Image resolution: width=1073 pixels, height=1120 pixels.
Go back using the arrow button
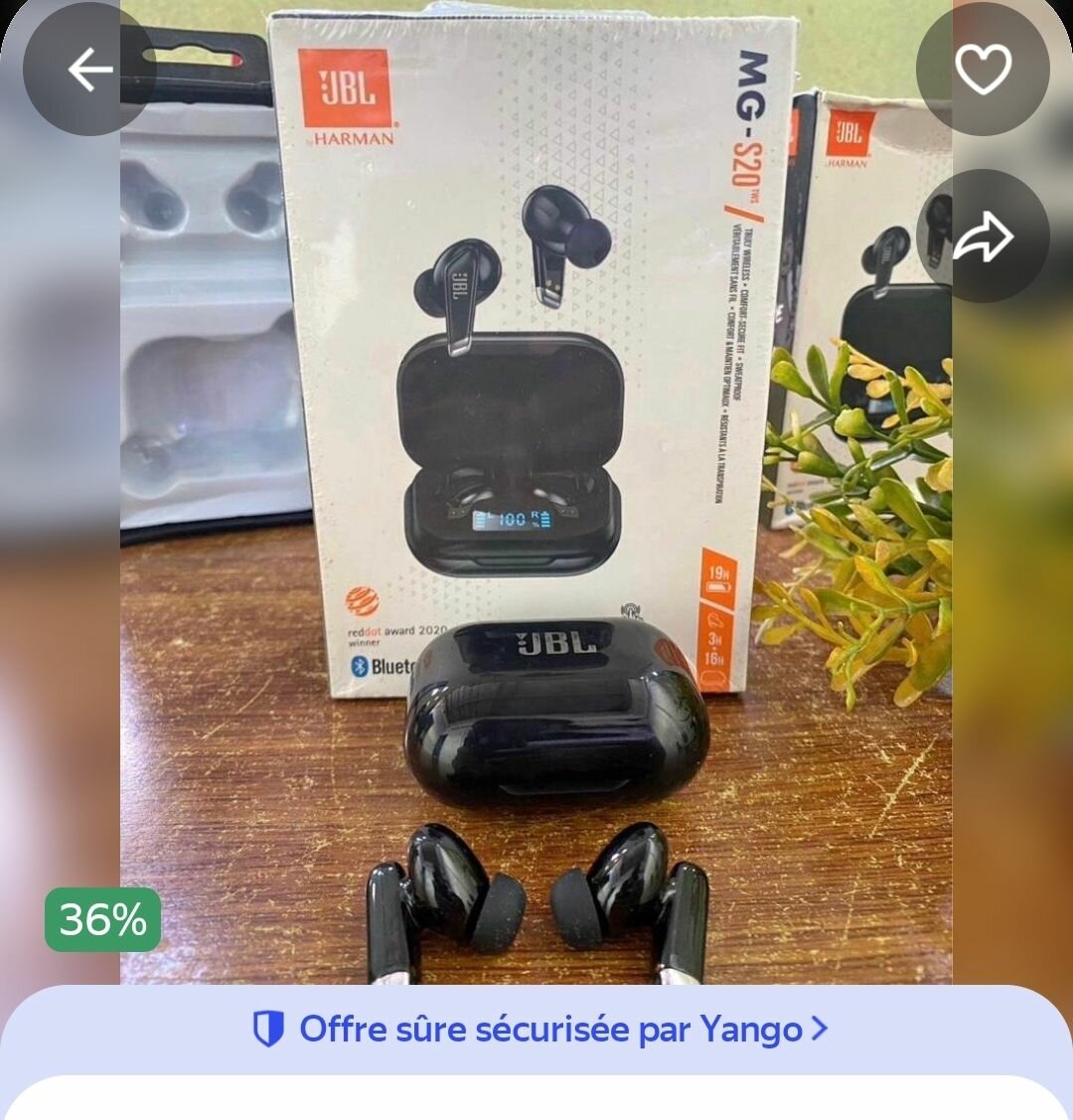[x=89, y=70]
